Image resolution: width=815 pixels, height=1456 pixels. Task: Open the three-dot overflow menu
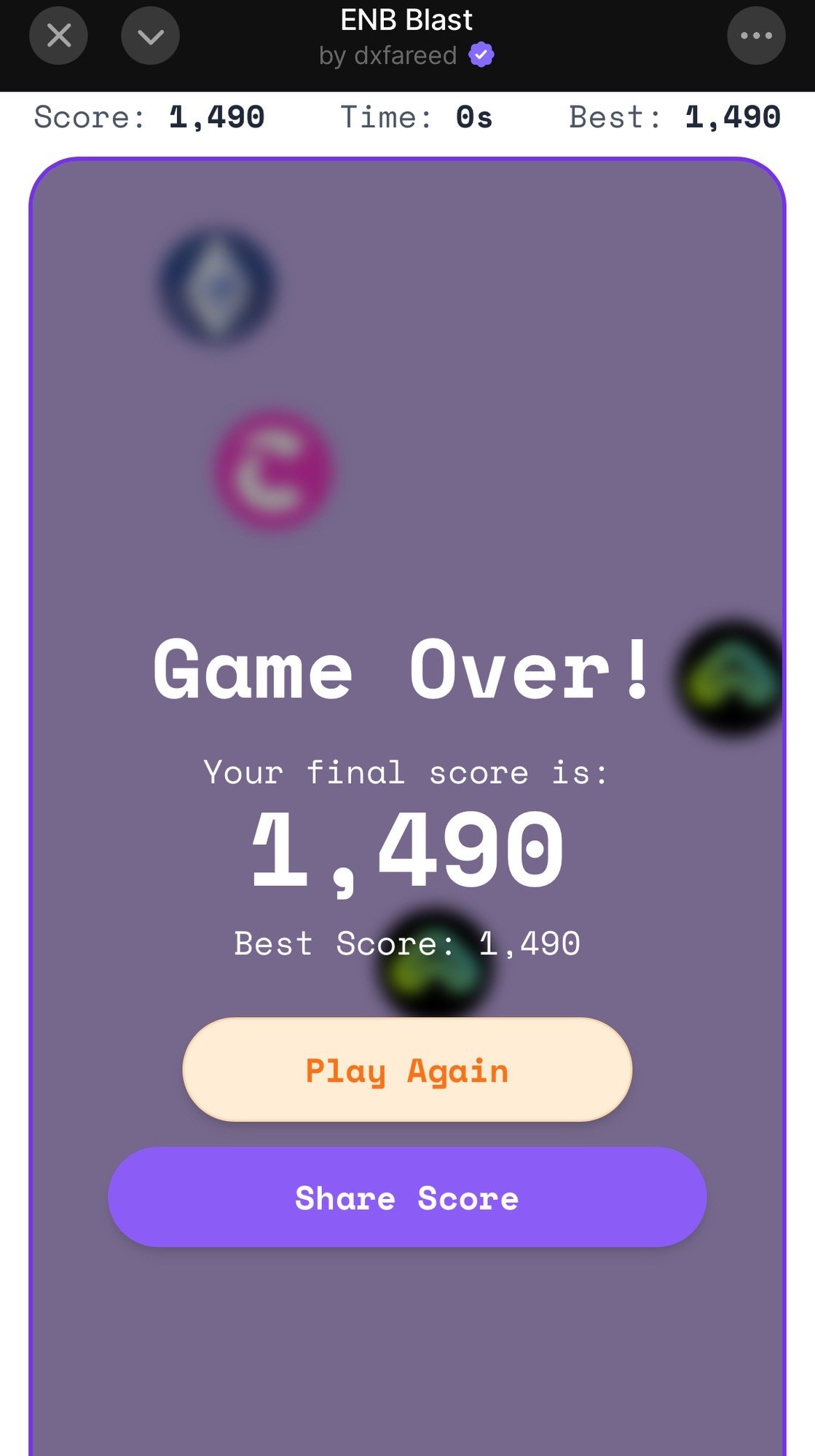tap(756, 36)
